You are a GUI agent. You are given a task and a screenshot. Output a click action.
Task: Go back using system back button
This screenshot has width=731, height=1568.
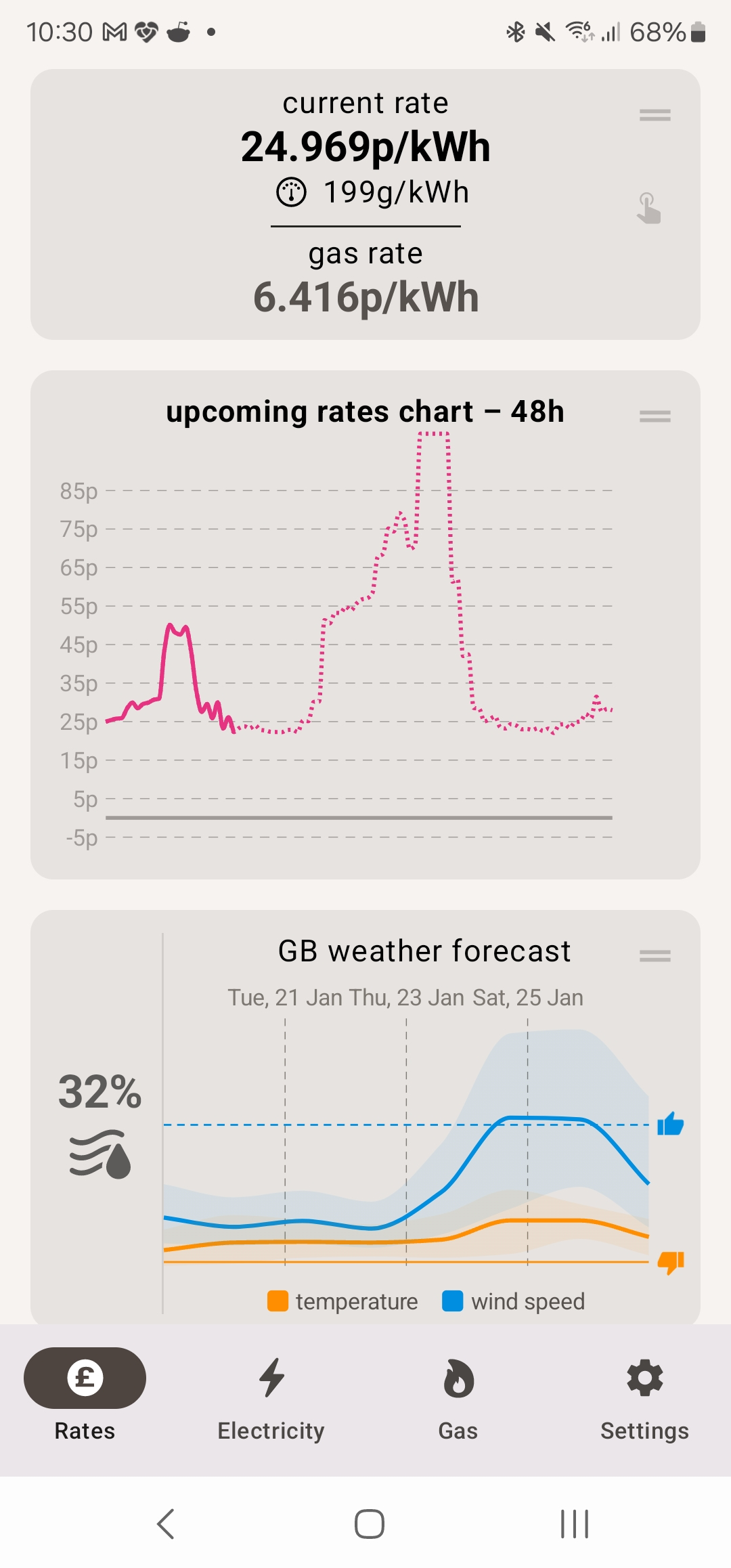[x=166, y=1524]
